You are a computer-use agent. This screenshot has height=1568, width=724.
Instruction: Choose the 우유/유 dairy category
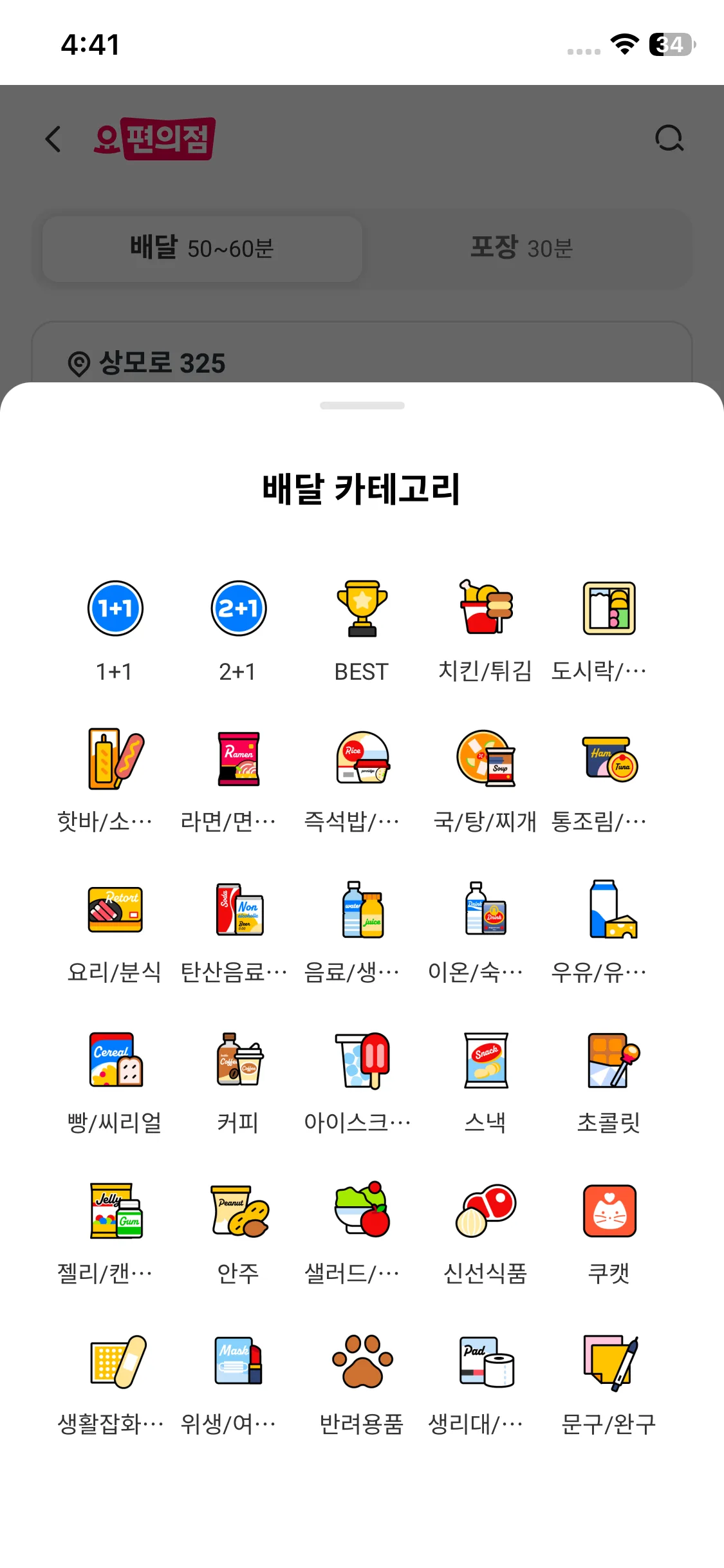click(609, 910)
